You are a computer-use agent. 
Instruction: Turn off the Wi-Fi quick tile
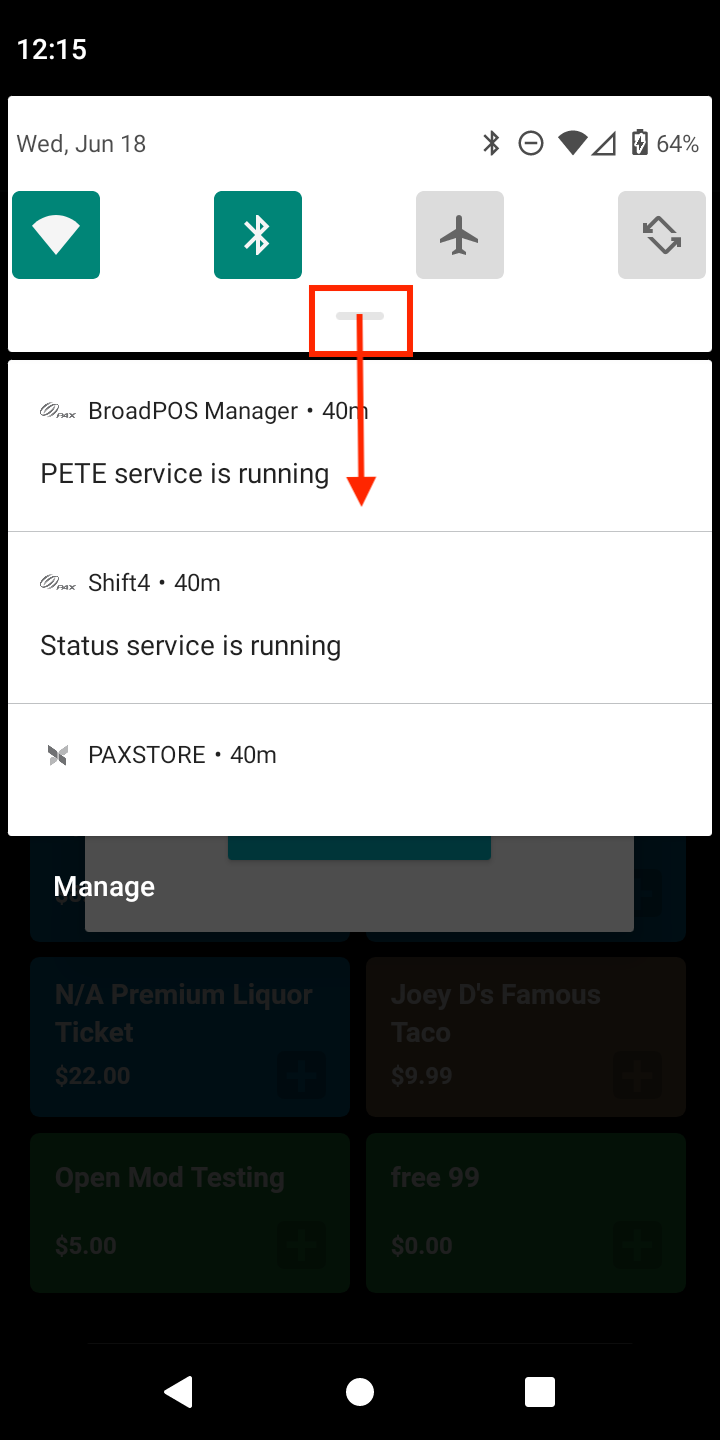click(x=56, y=235)
